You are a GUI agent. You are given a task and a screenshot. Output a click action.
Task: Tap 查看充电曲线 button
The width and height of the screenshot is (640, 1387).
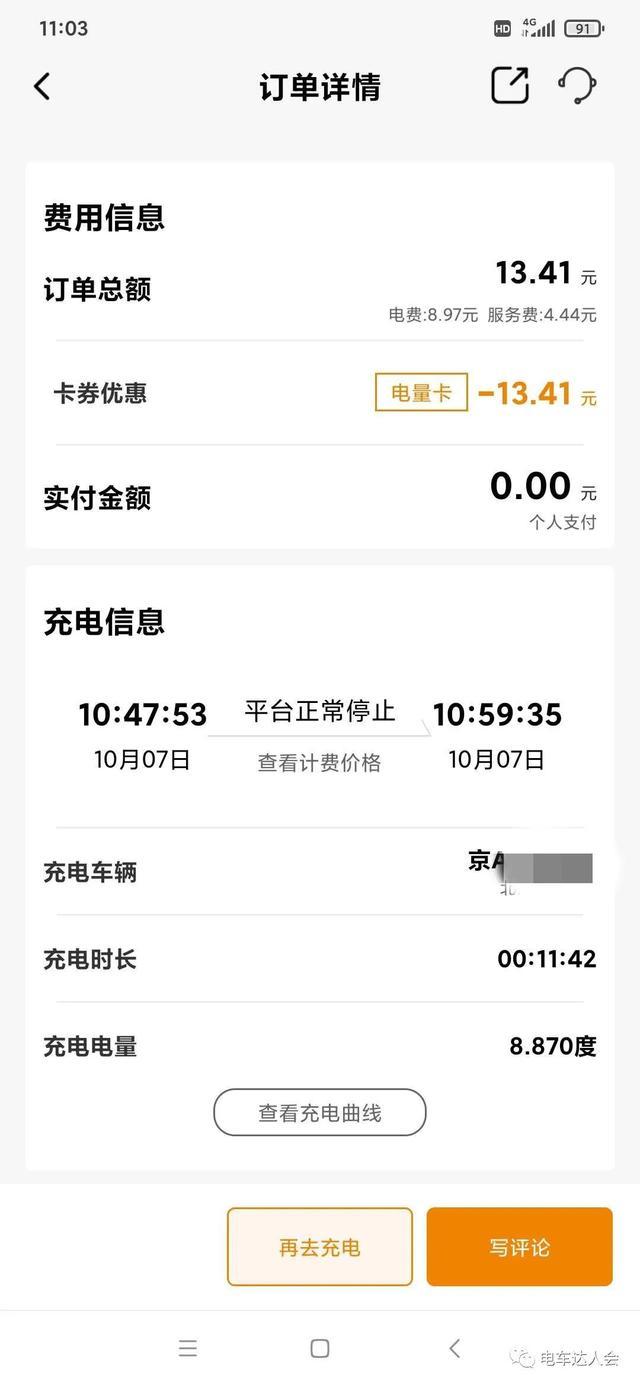(x=320, y=1112)
